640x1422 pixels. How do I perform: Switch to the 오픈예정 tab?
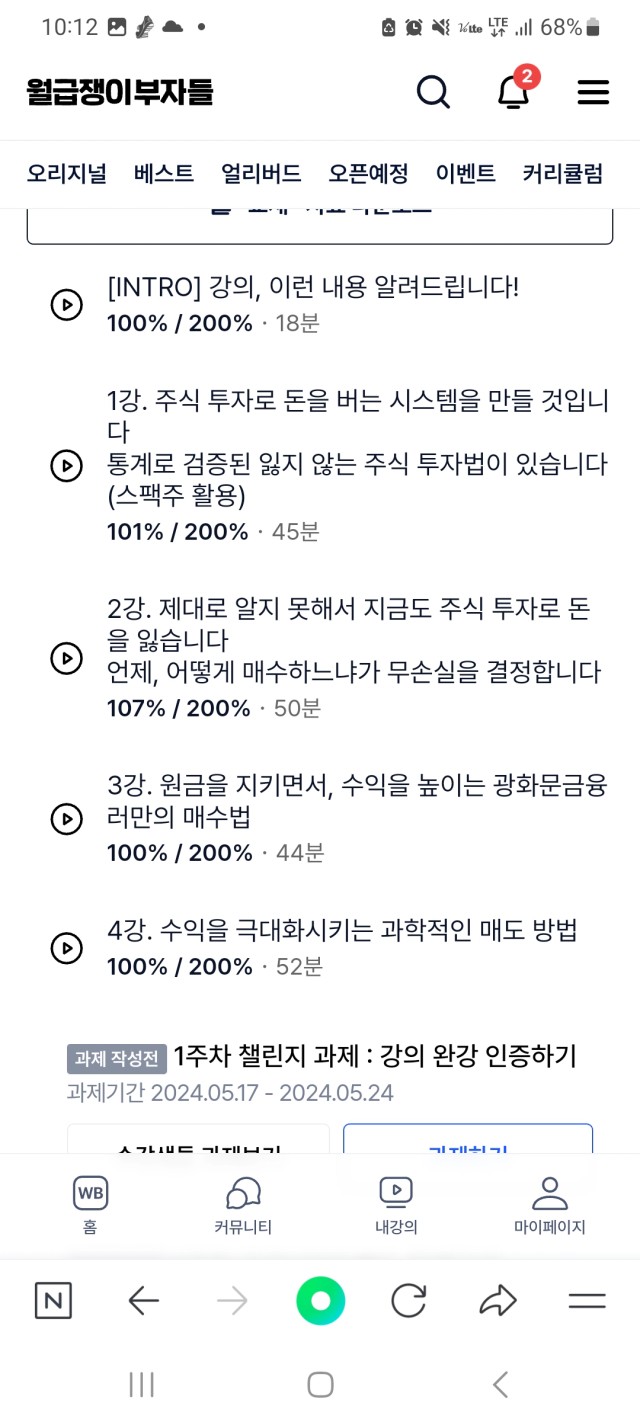368,173
